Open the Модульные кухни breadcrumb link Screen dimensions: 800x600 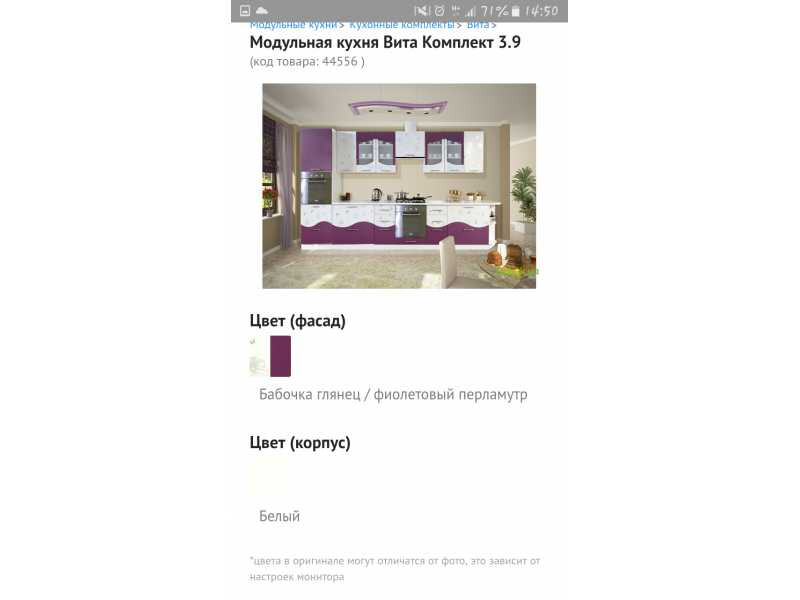click(293, 25)
